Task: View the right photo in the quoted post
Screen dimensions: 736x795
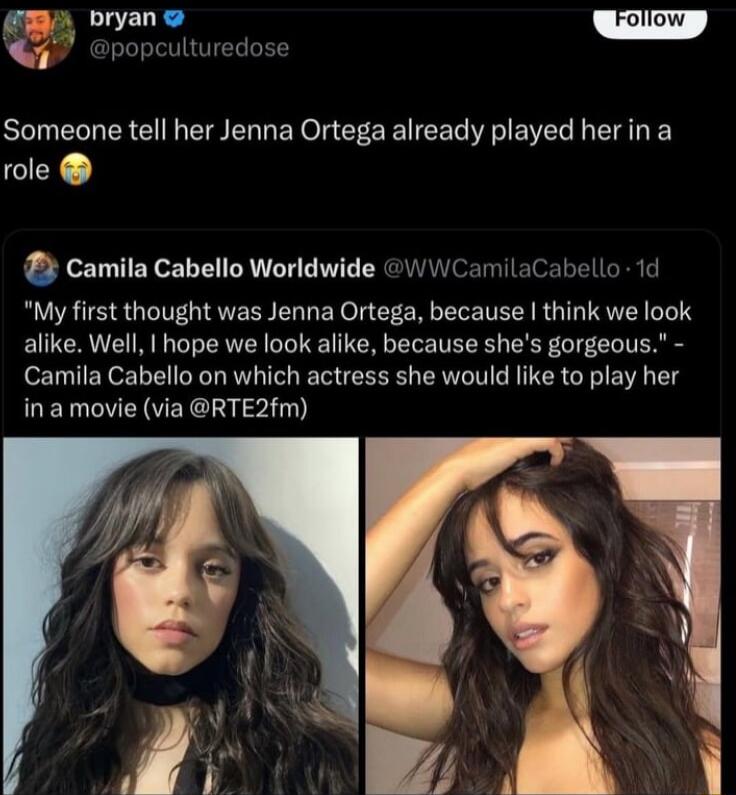Action: click(x=542, y=615)
